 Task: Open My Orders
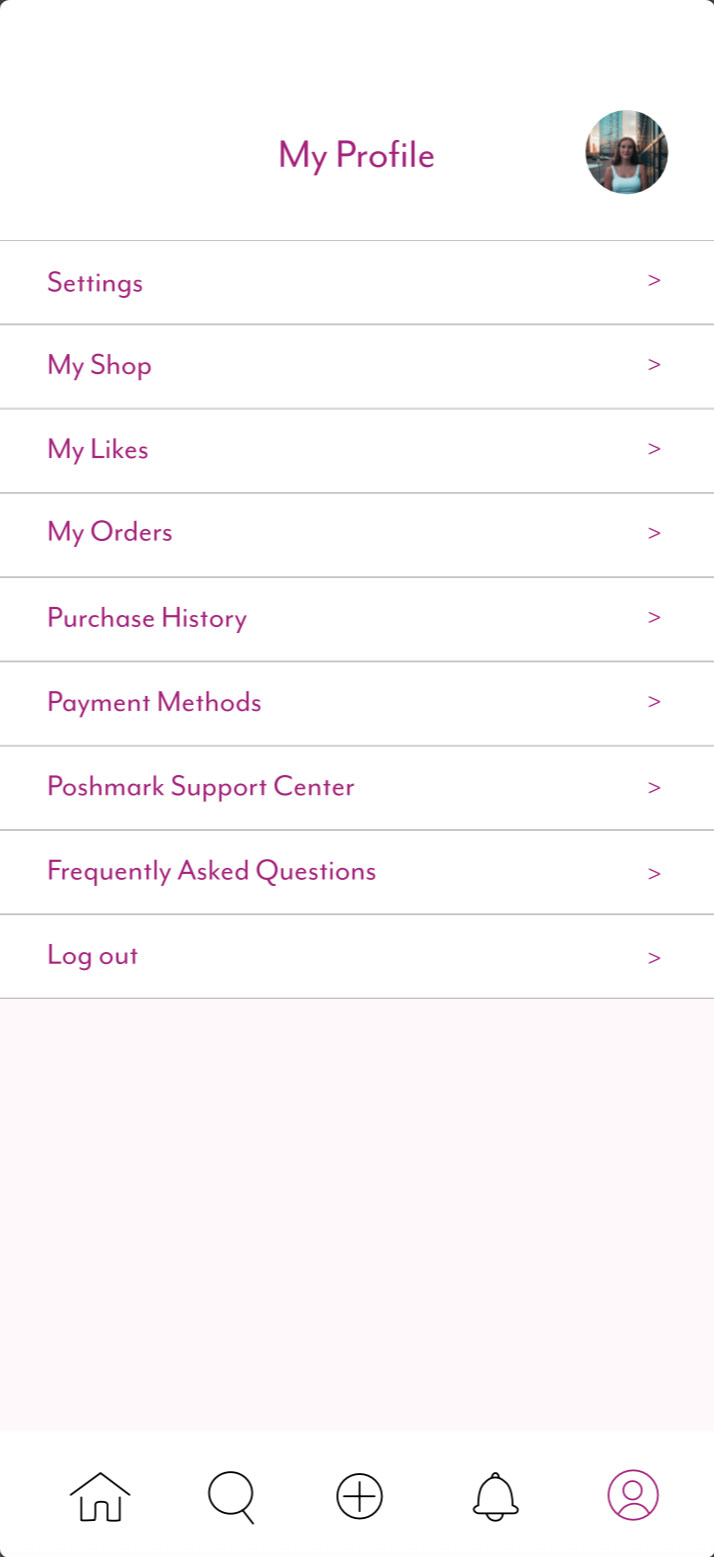tap(356, 534)
